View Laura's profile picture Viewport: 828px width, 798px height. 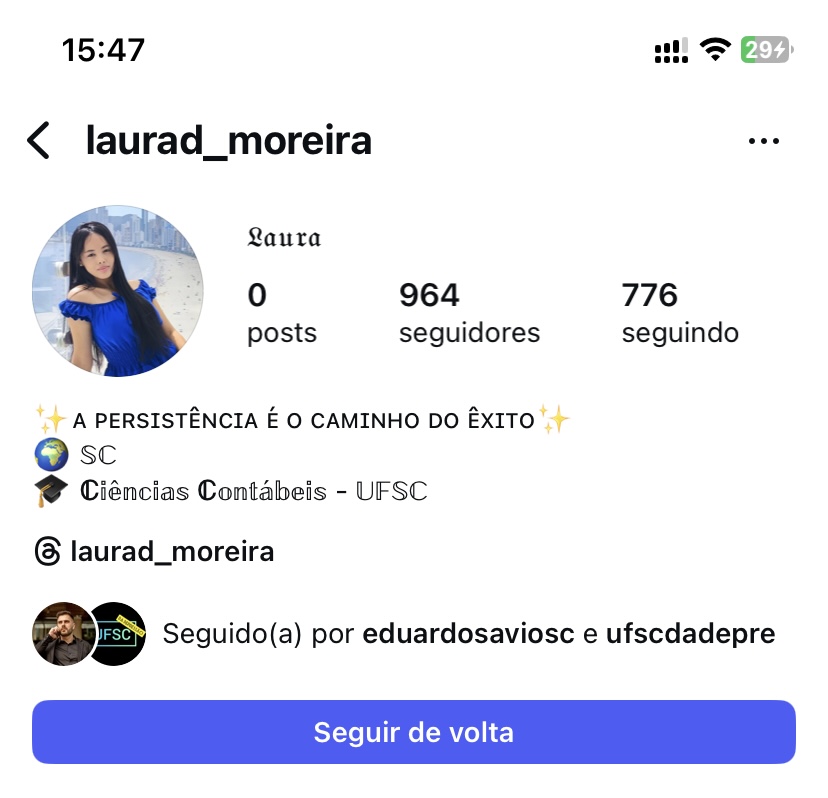(118, 292)
